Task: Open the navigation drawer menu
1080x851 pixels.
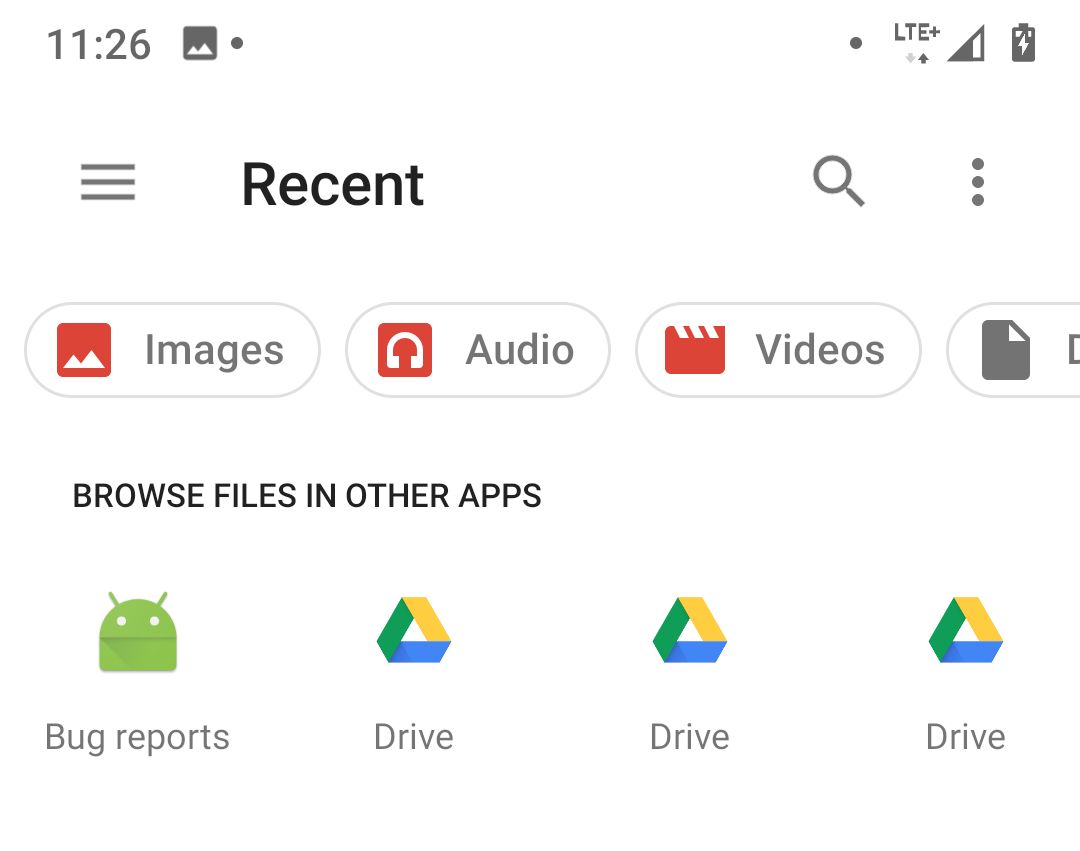Action: [x=108, y=183]
